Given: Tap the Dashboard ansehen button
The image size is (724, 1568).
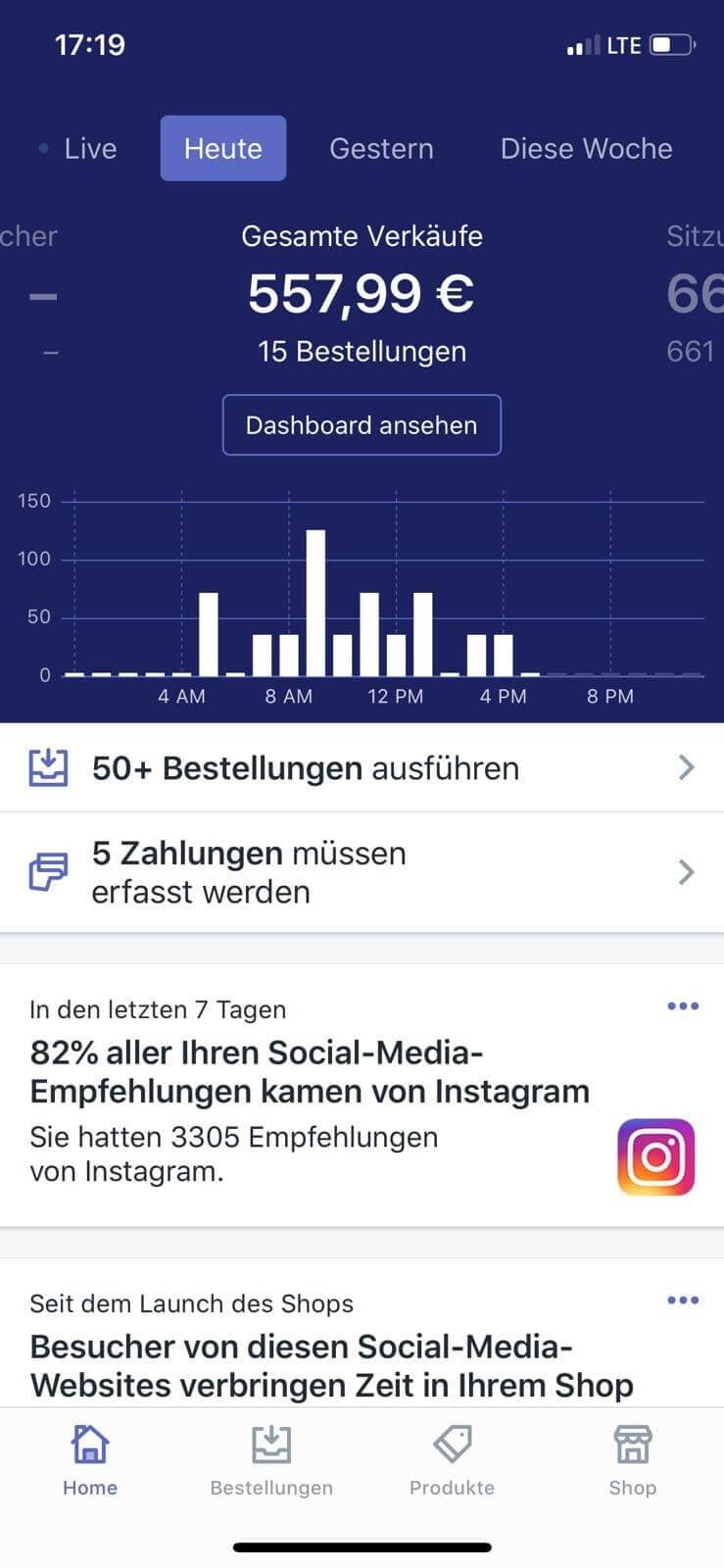Looking at the screenshot, I should [x=362, y=425].
